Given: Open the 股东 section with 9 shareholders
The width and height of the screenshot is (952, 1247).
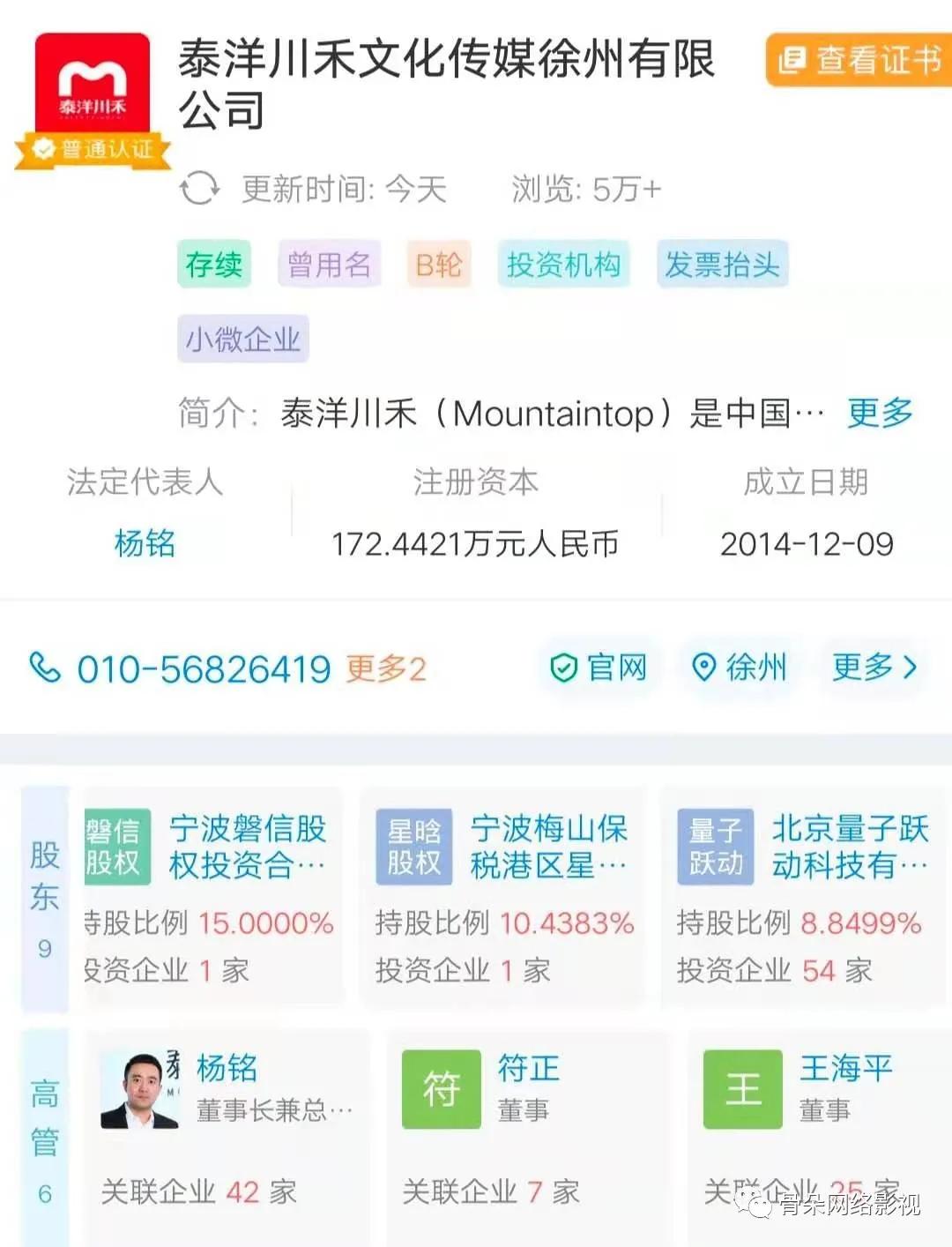Looking at the screenshot, I should (45, 898).
